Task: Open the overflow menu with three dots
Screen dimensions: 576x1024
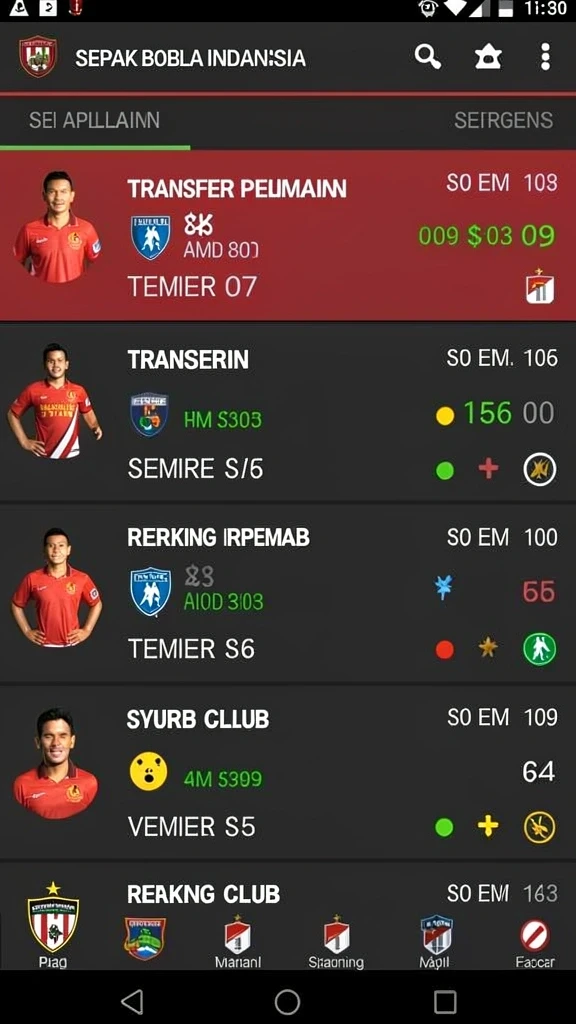Action: 545,57
